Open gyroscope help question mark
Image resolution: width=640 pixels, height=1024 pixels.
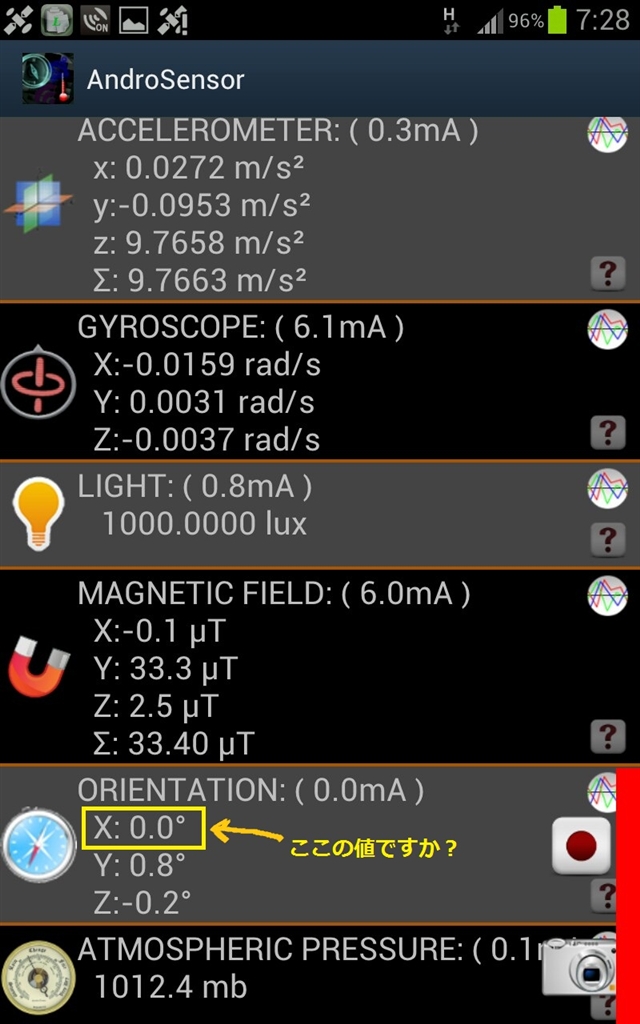tap(608, 432)
